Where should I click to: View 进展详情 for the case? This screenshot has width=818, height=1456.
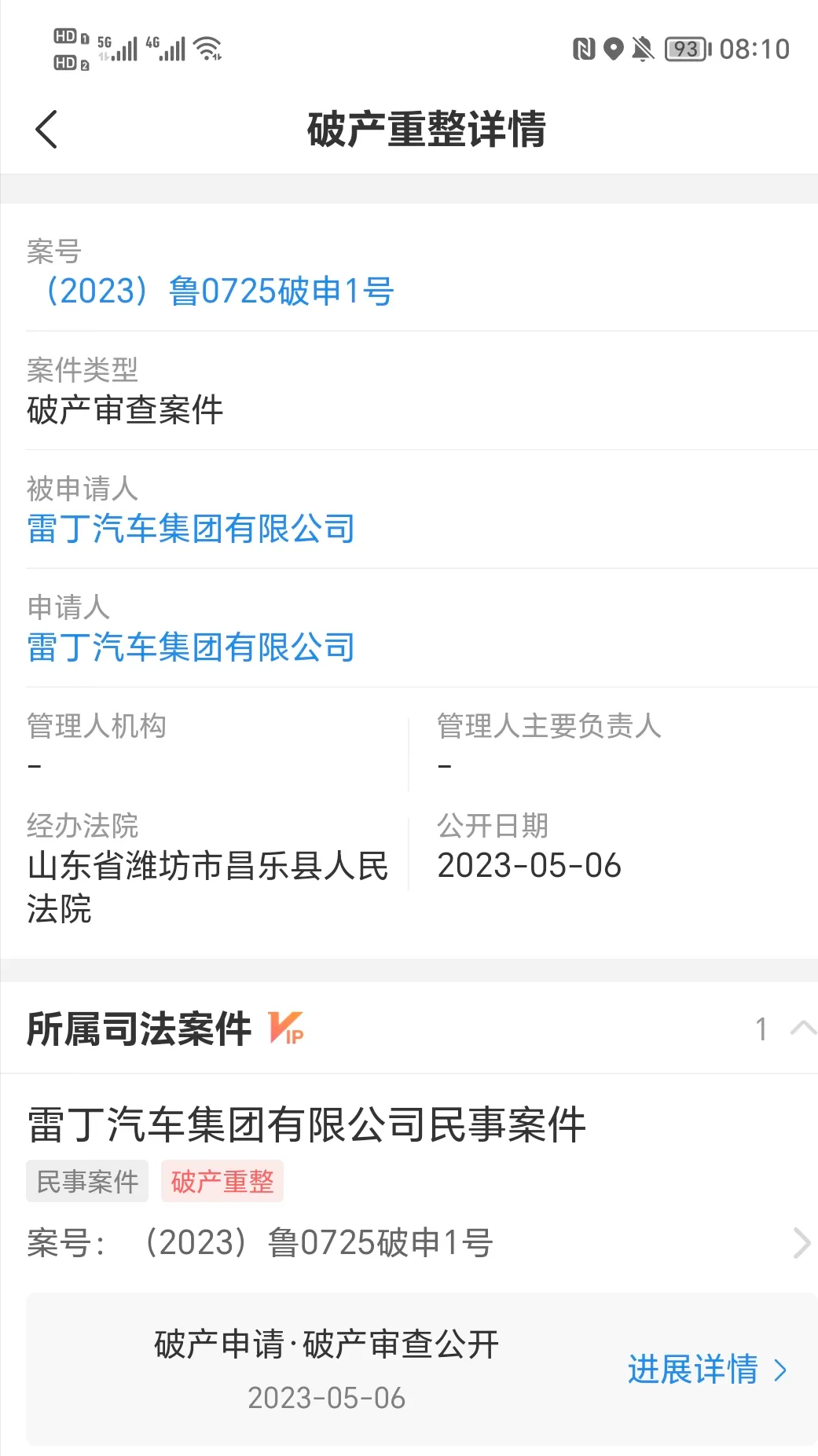707,1370
